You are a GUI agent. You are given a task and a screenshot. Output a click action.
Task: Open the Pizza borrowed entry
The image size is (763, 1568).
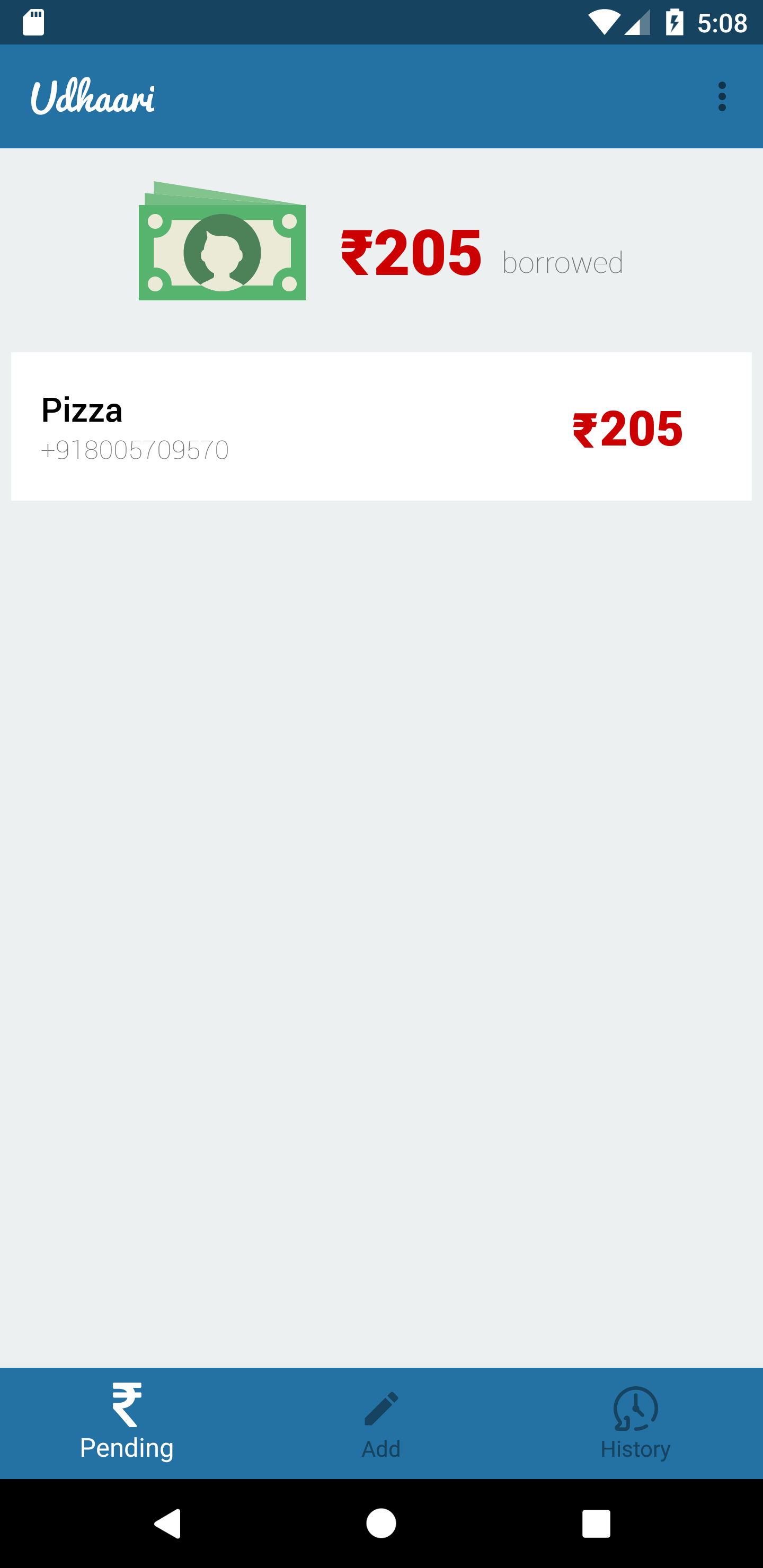pyautogui.click(x=381, y=426)
